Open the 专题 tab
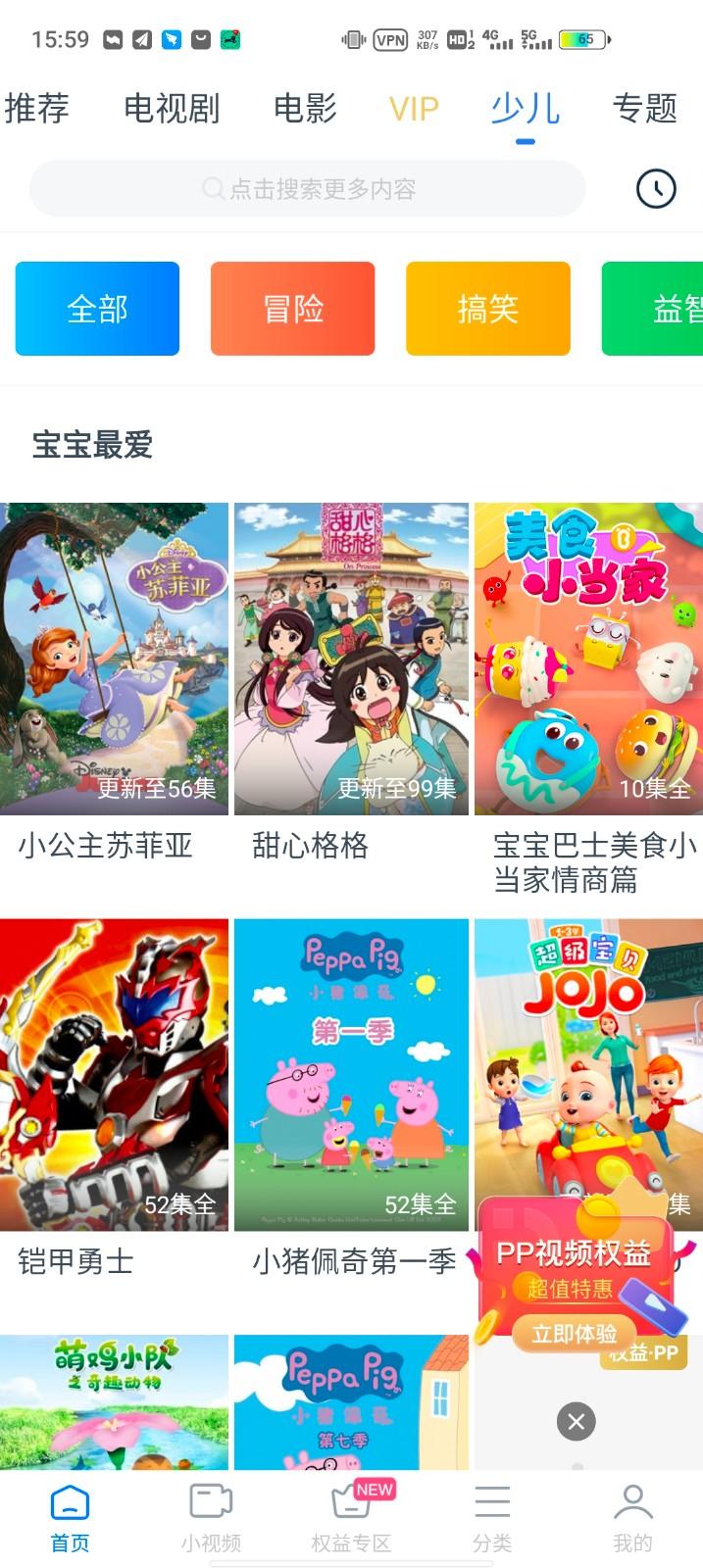Image resolution: width=703 pixels, height=1568 pixels. (x=644, y=108)
